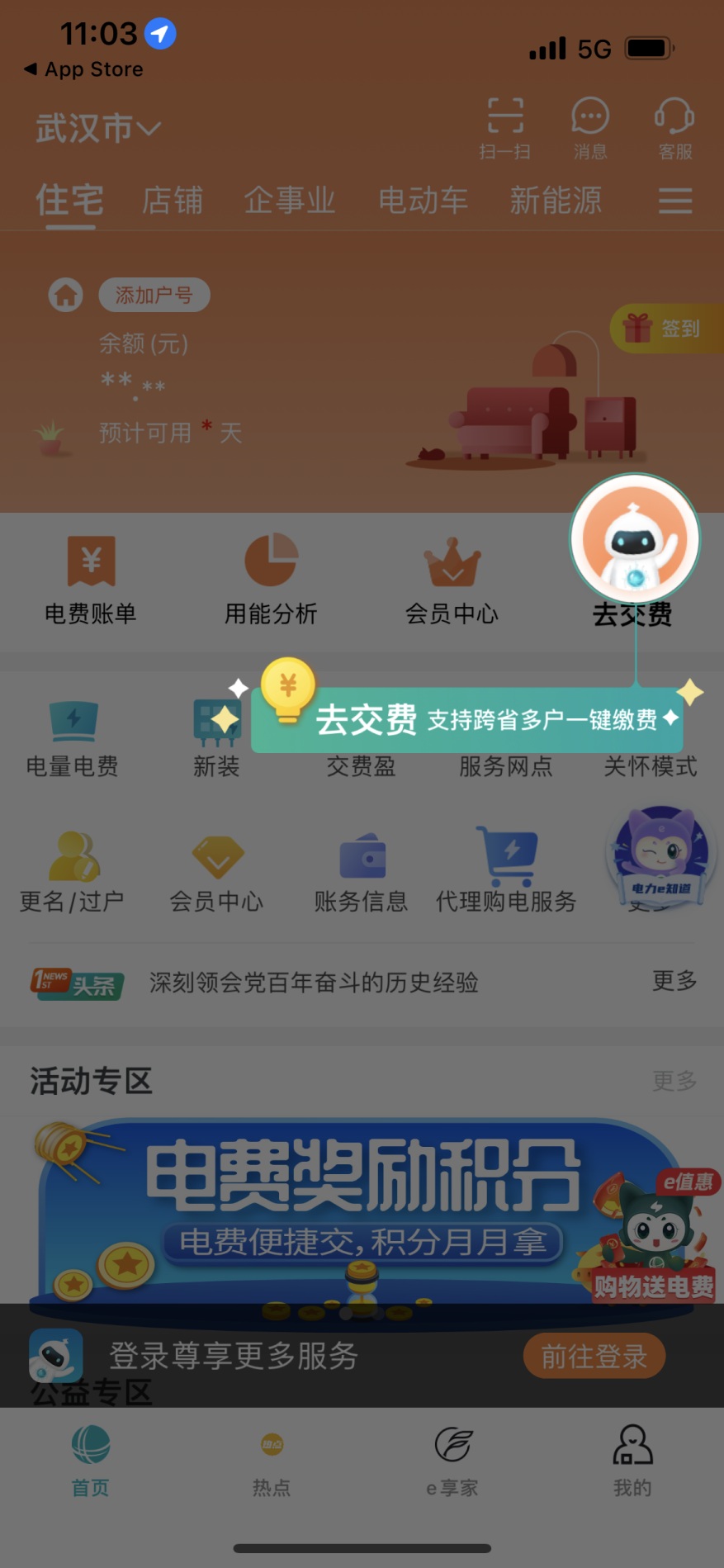Open 账务信息 account info wallet icon

tap(361, 867)
